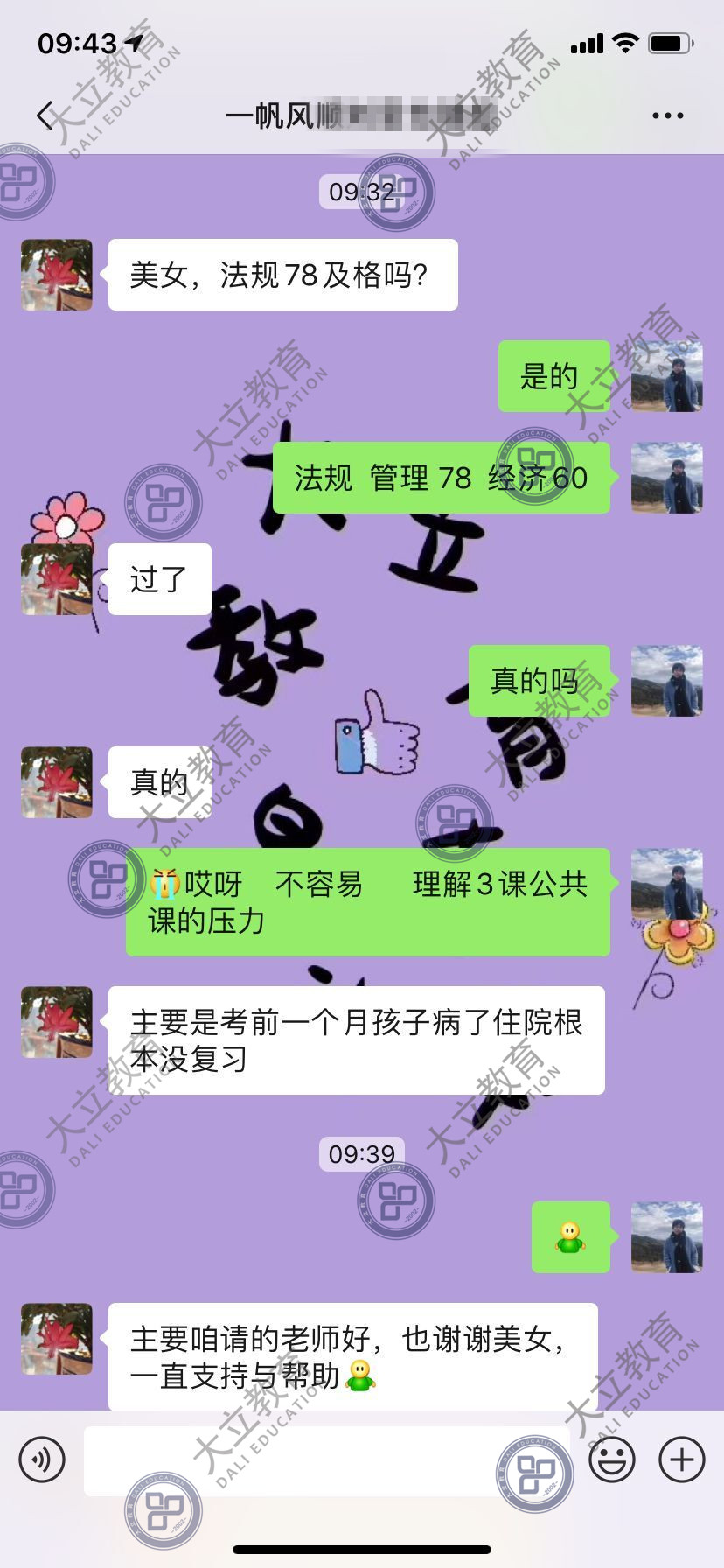The image size is (724, 1568).
Task: Switch to voice message input
Action: [x=42, y=1459]
